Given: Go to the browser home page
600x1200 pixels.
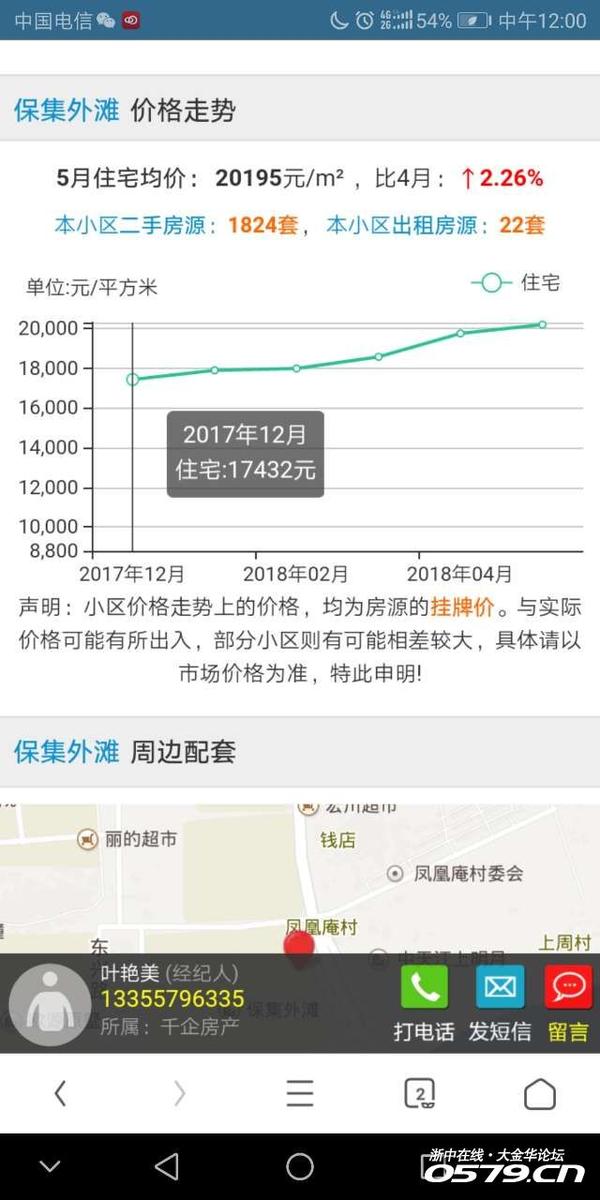Looking at the screenshot, I should [540, 1094].
